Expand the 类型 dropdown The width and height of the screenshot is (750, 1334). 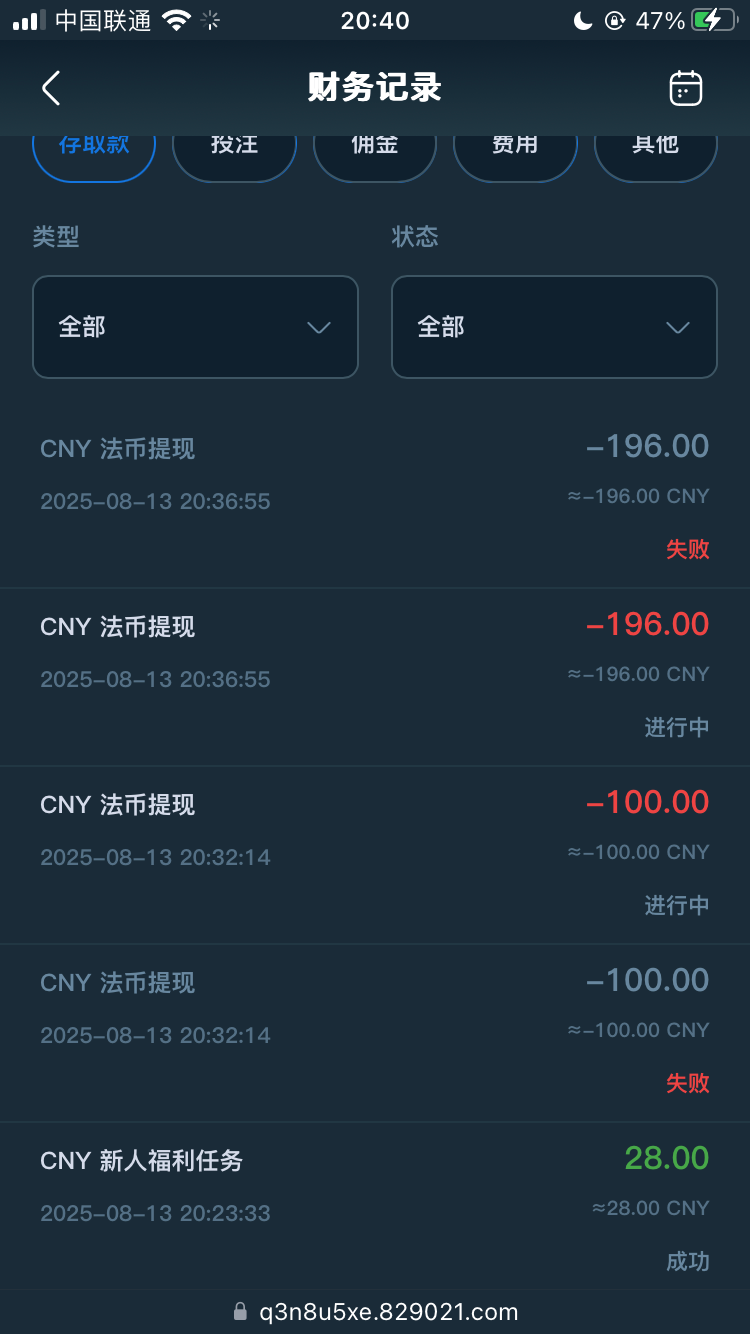[x=195, y=327]
